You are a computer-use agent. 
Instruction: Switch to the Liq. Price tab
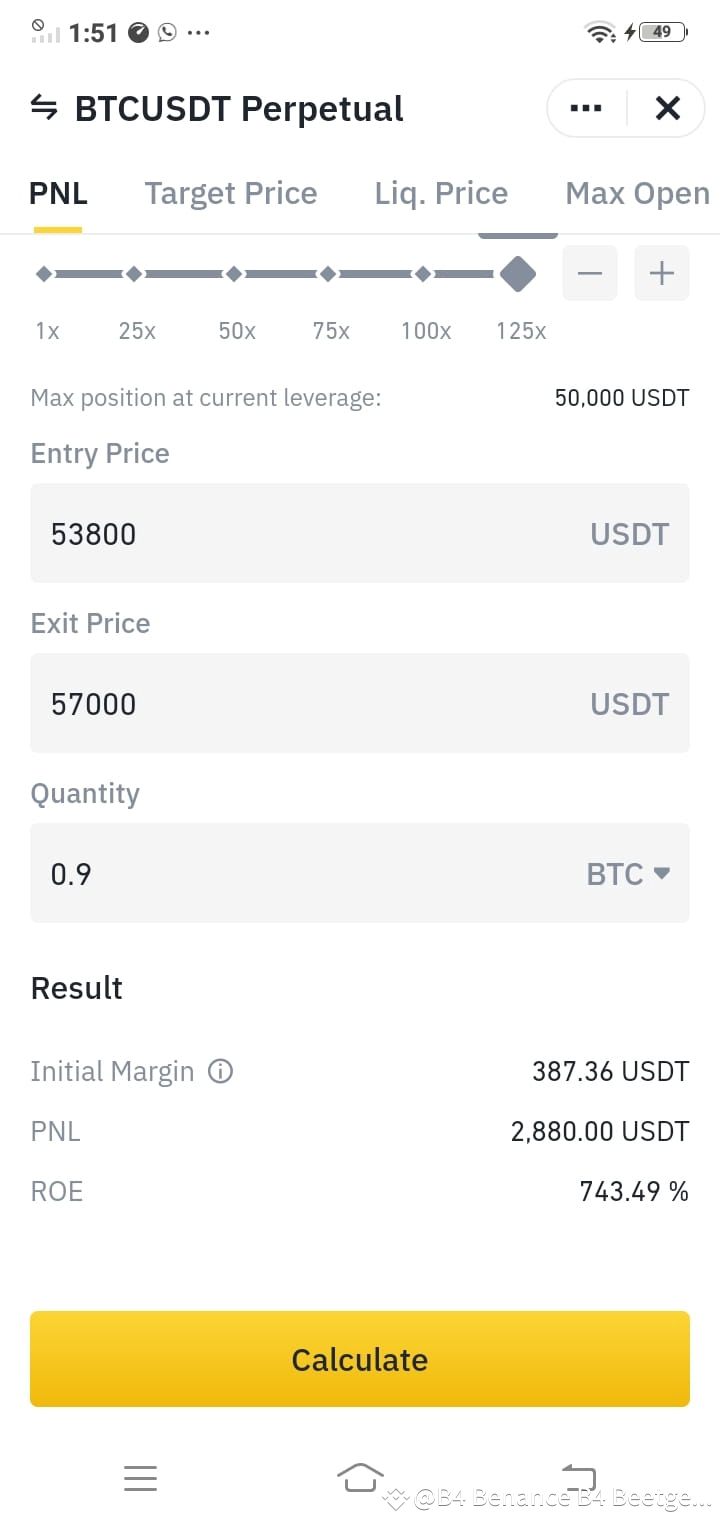441,193
